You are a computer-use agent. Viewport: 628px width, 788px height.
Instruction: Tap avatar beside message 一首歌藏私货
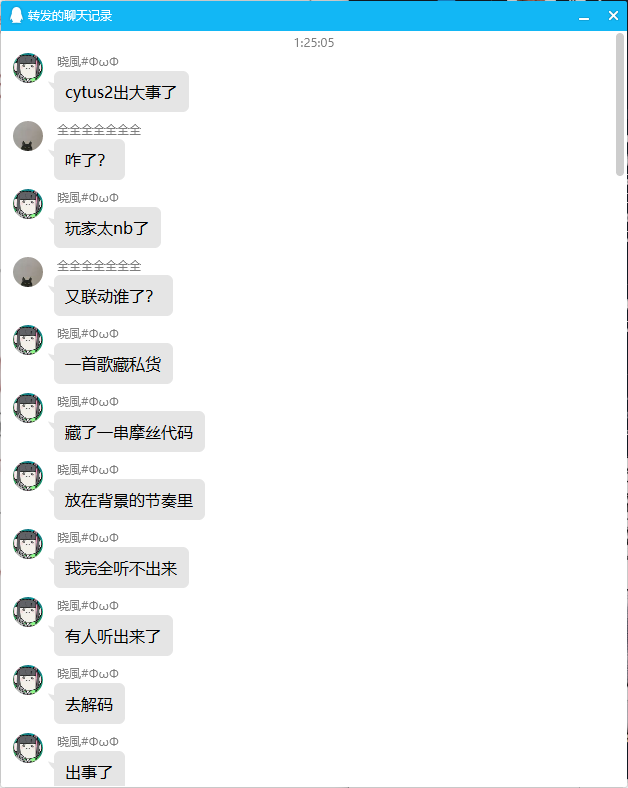[28, 340]
